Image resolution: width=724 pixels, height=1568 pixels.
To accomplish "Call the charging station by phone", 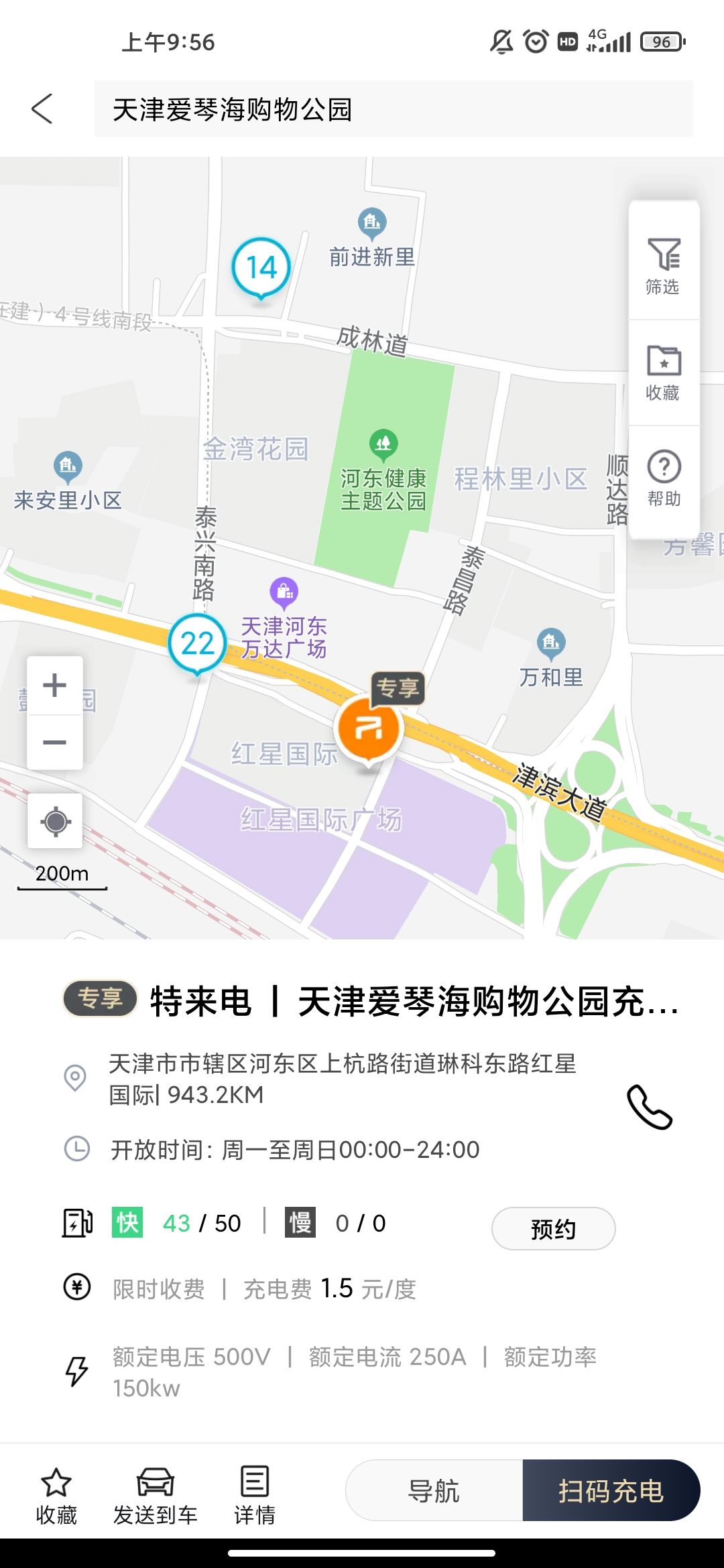I will [649, 1107].
